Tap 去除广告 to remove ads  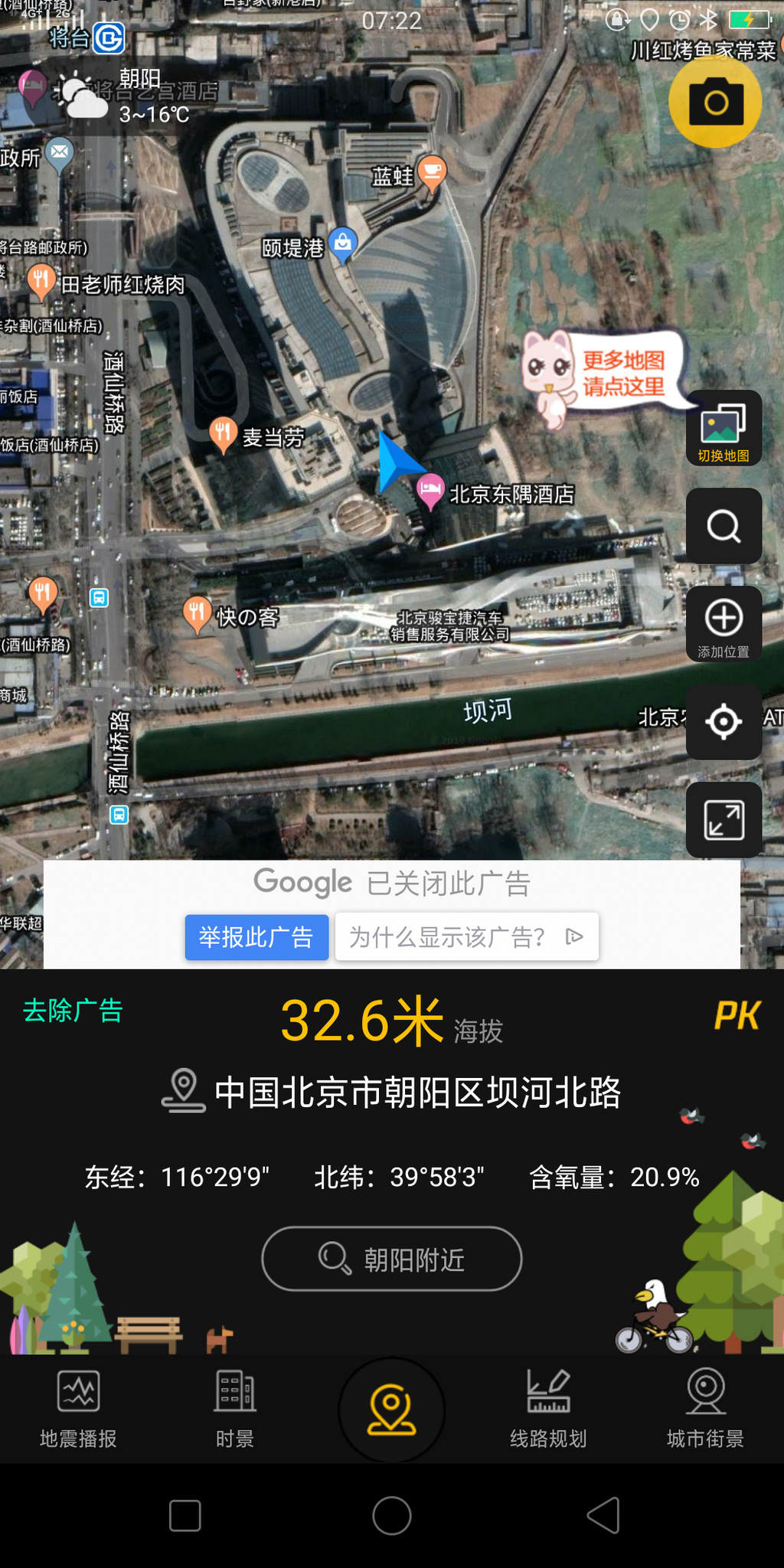73,1011
